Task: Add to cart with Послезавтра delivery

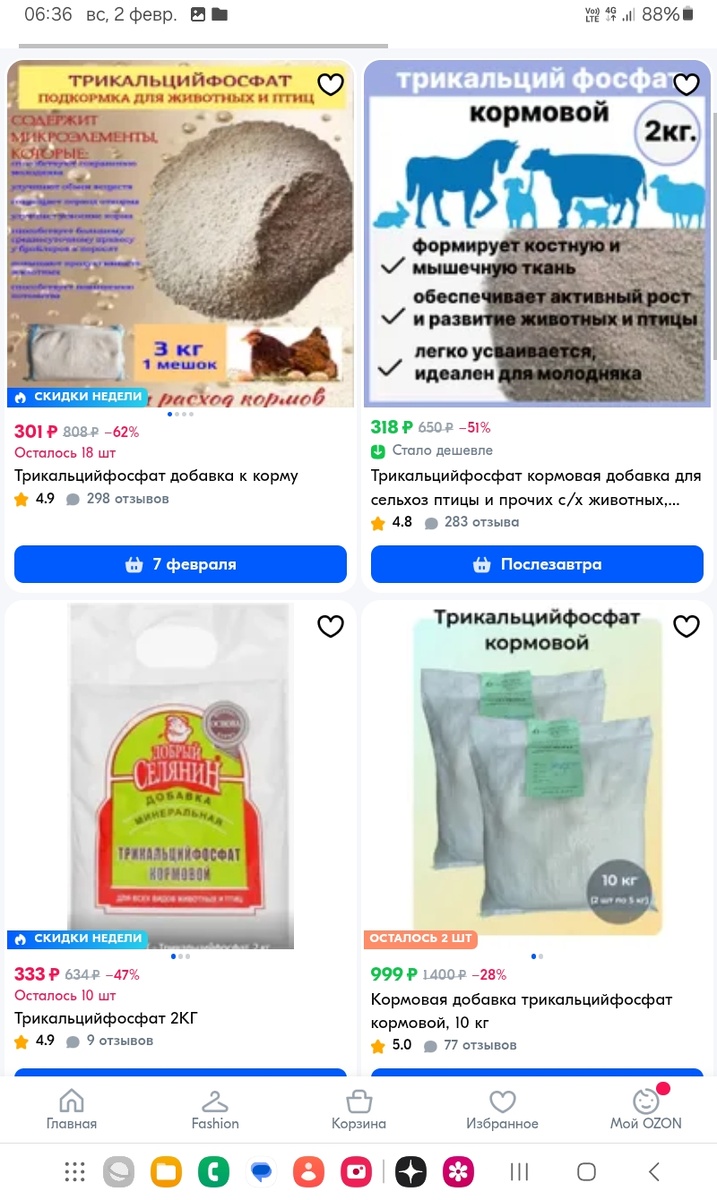Action: click(537, 564)
